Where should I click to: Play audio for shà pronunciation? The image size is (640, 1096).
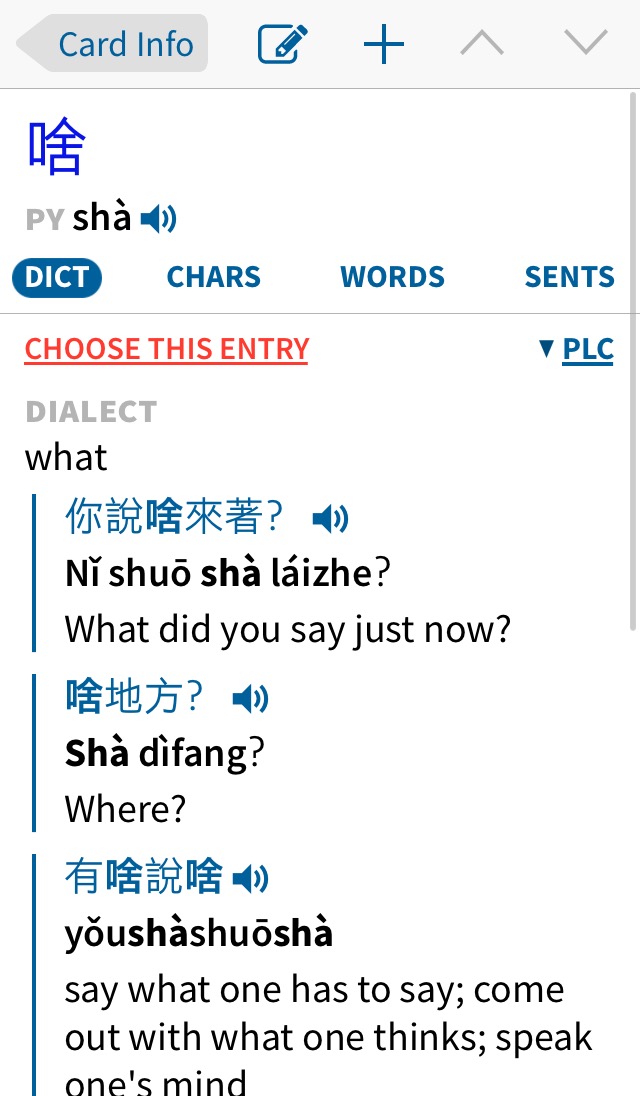[x=159, y=219]
